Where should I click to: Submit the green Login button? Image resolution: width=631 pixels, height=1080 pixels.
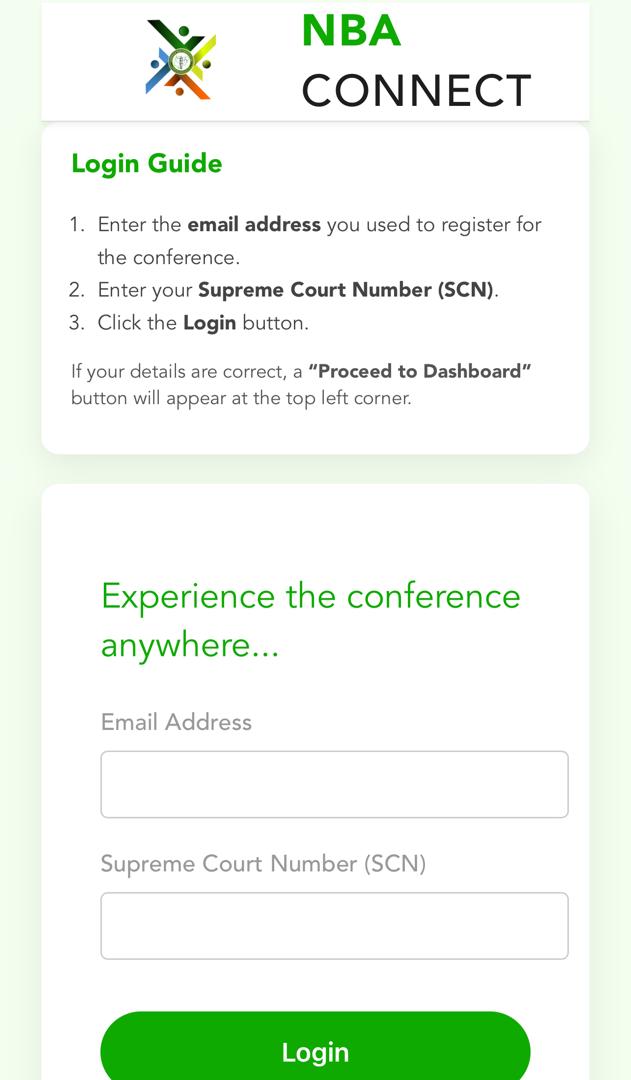(x=315, y=1050)
